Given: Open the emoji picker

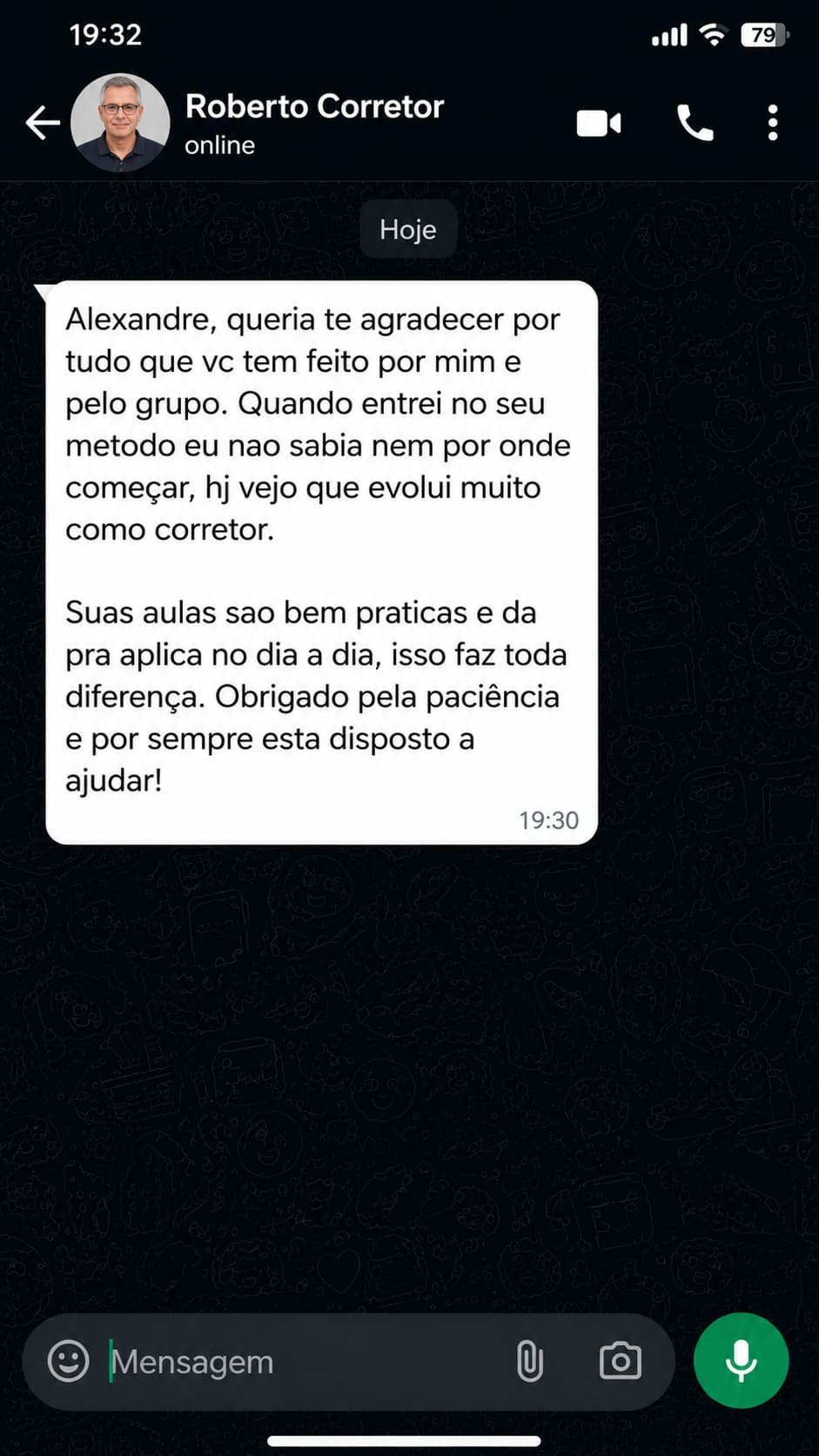Looking at the screenshot, I should pyautogui.click(x=68, y=1361).
